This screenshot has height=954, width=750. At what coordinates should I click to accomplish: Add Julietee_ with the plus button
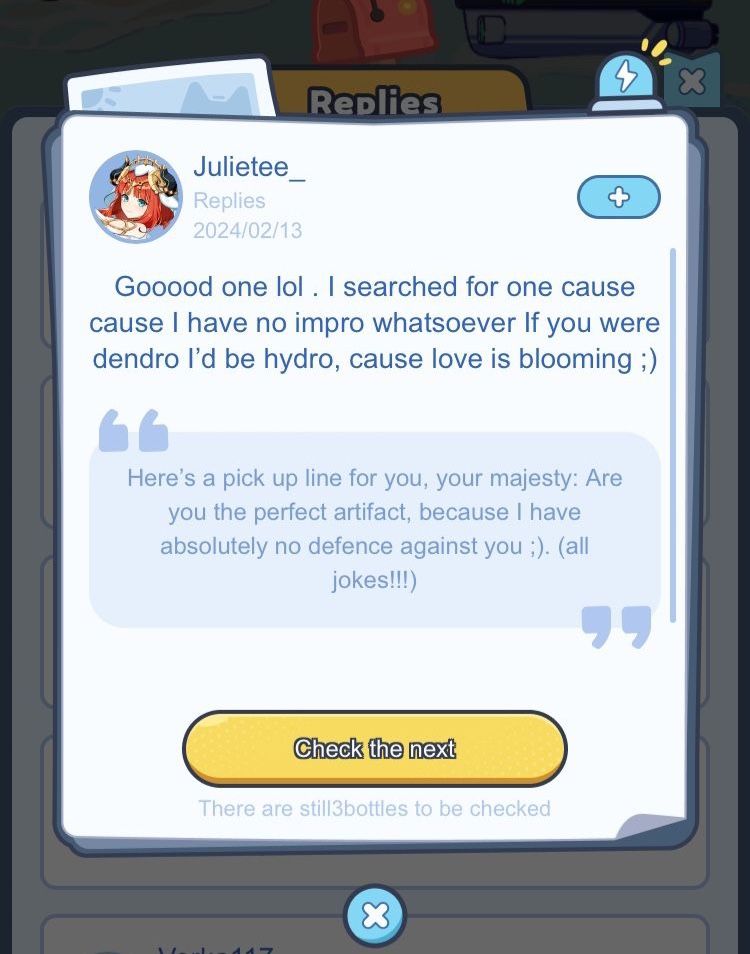tap(619, 197)
